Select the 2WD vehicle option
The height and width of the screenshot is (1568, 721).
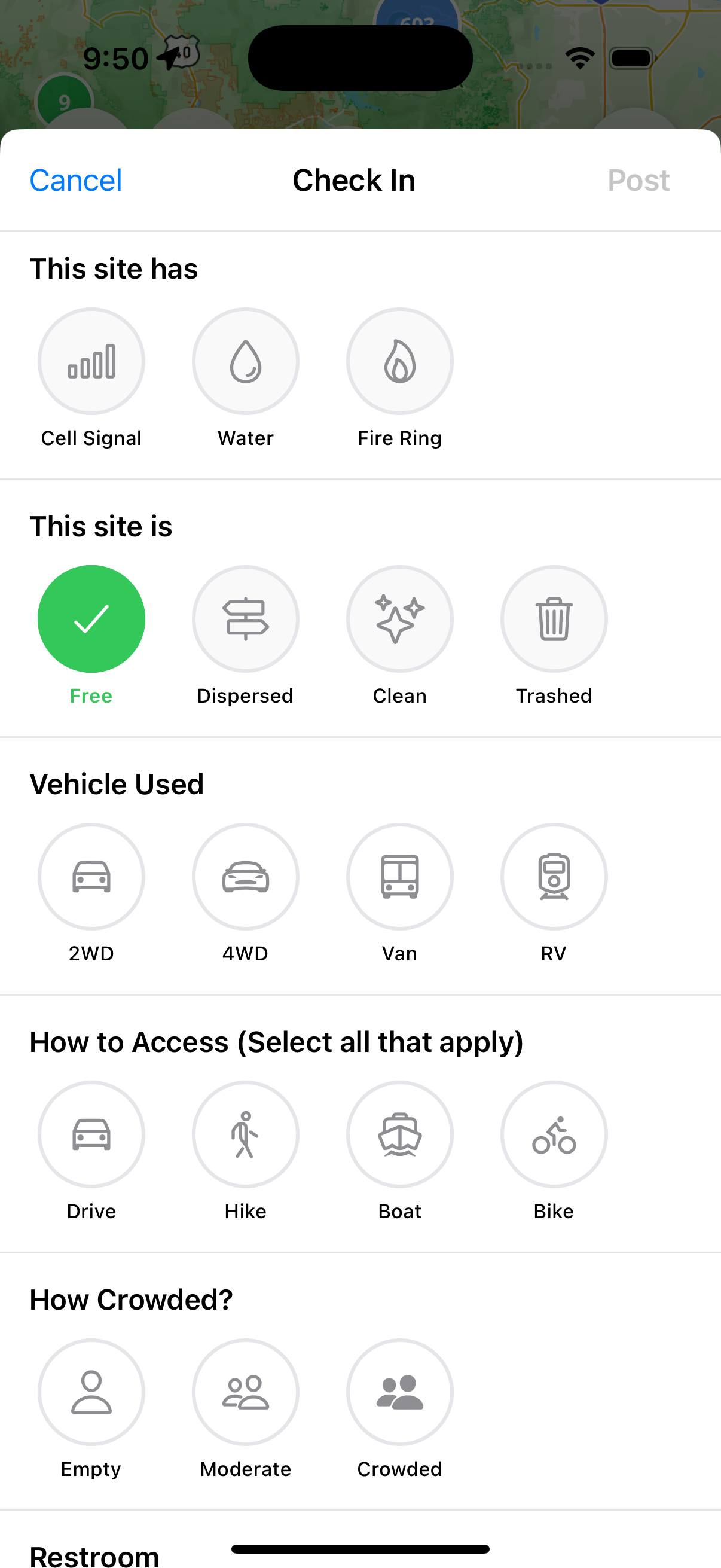(91, 877)
